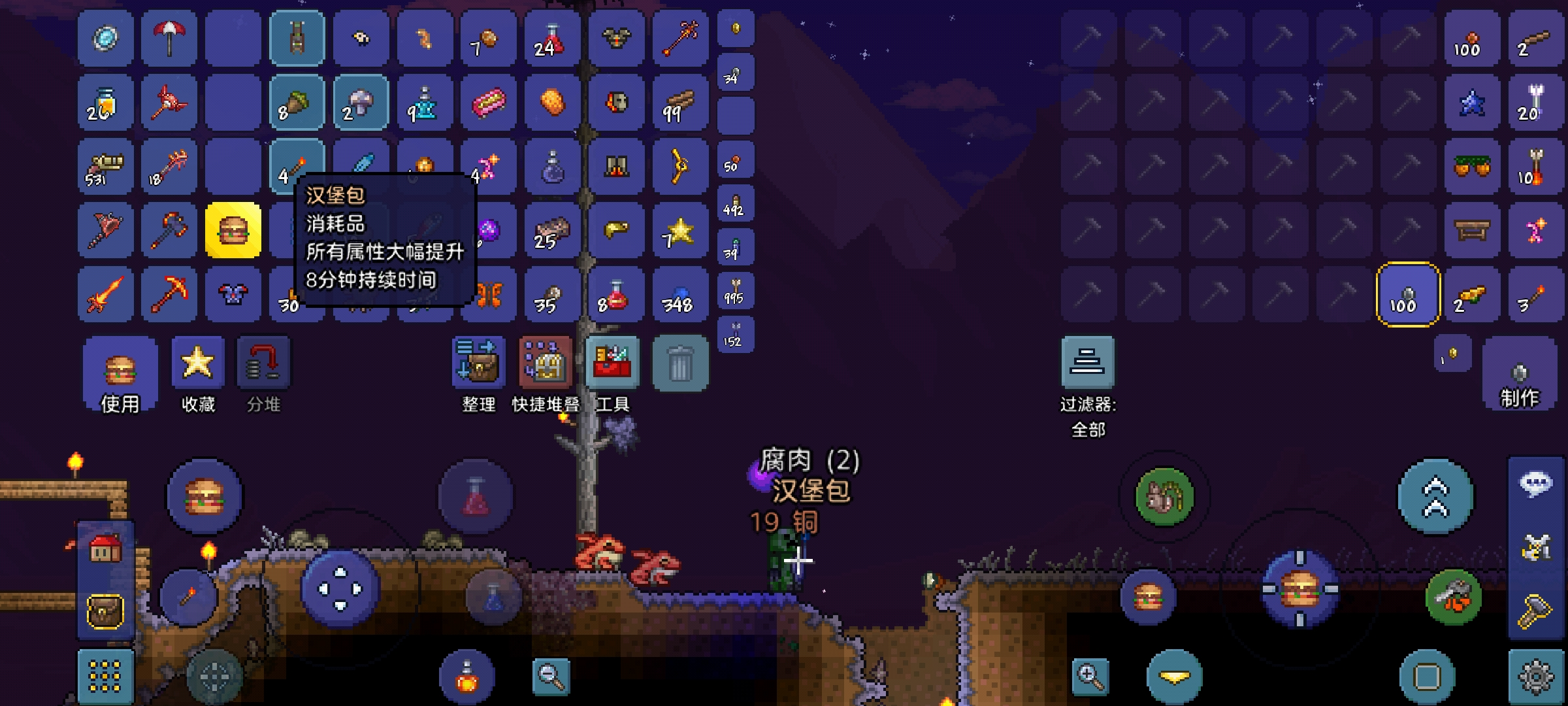
Task: Tap the bunny mount quick button
Action: [1164, 497]
